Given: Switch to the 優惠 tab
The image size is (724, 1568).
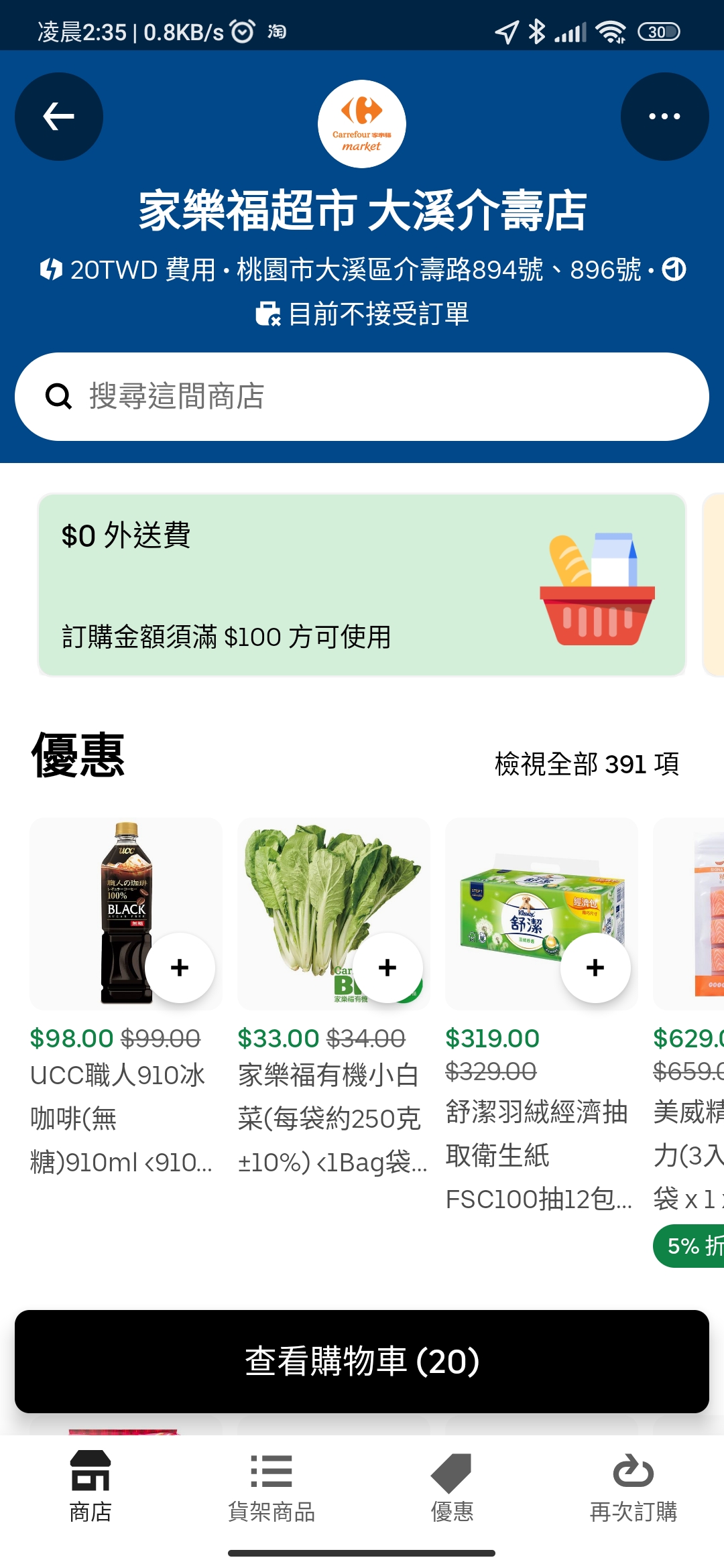Looking at the screenshot, I should tap(452, 1485).
